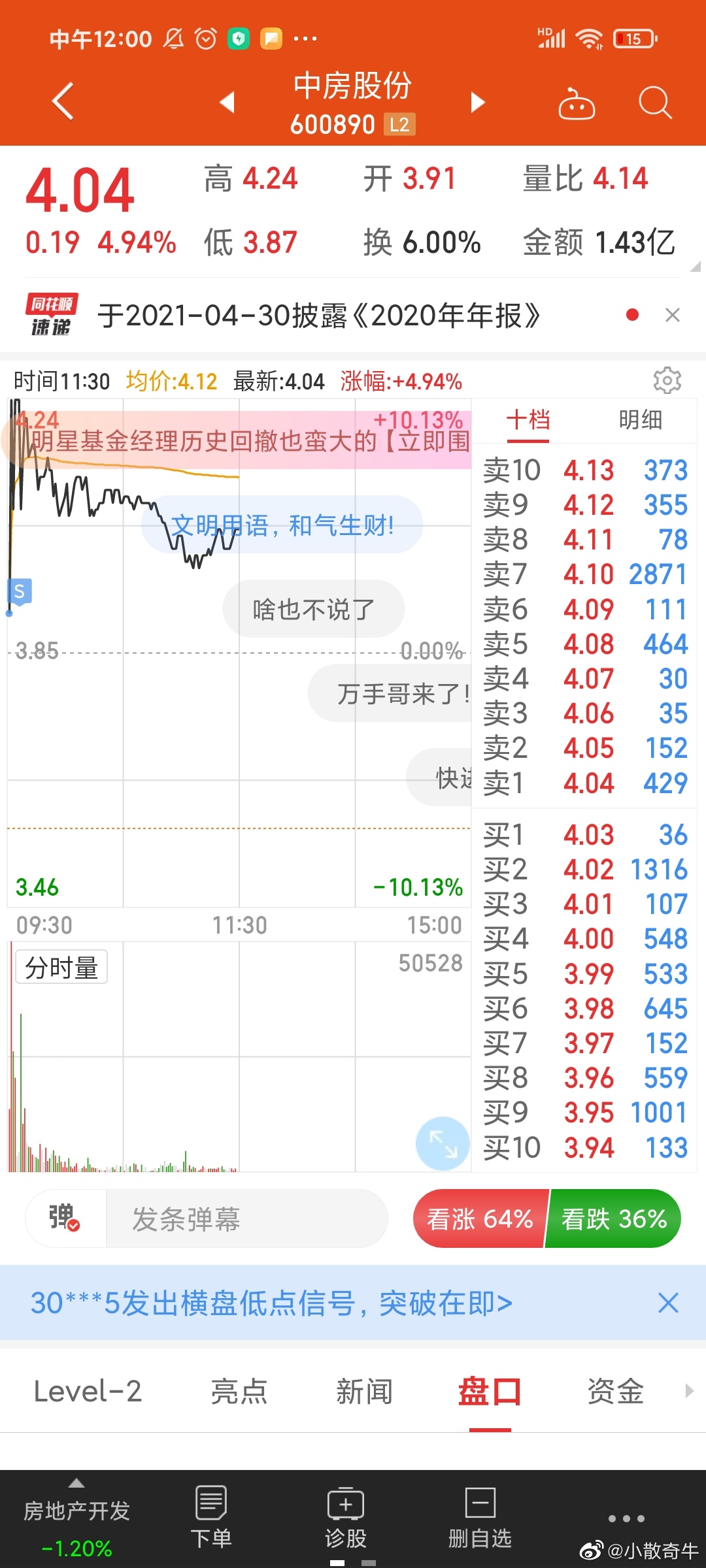The image size is (706, 1568).
Task: Open the robot assistant icon
Action: (x=576, y=103)
